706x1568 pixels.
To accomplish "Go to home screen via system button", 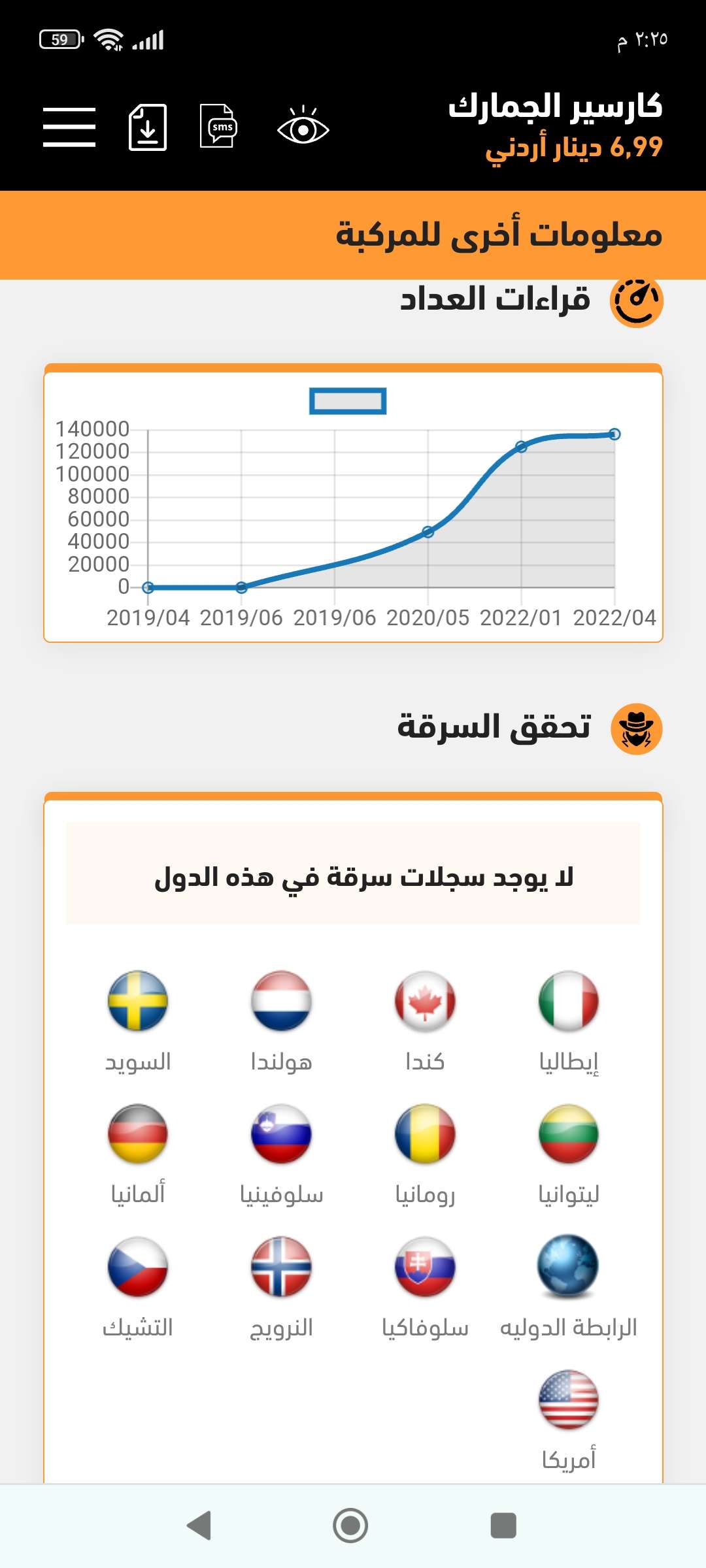I will point(350,1526).
